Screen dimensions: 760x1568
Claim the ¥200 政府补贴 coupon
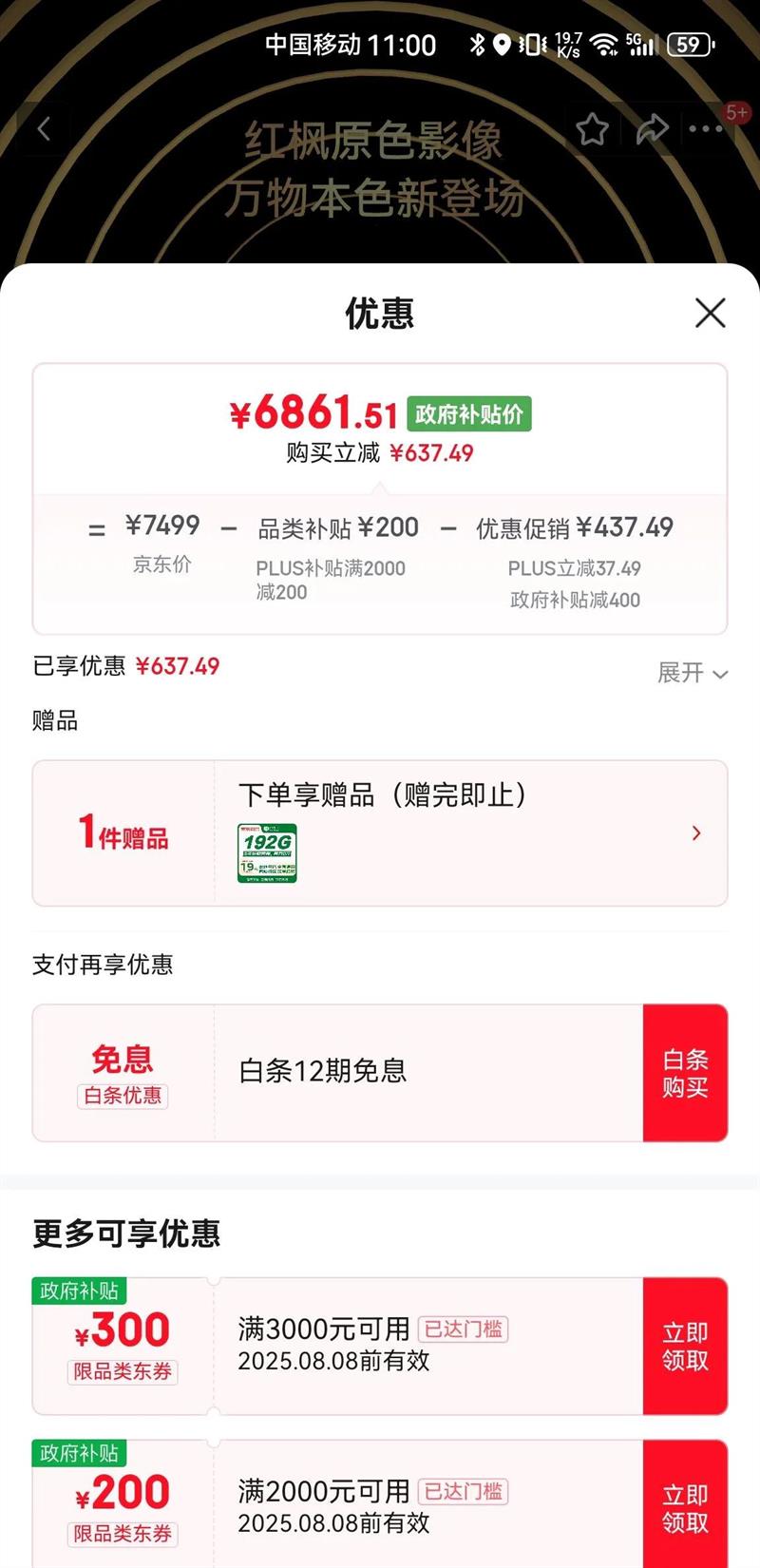point(685,1507)
